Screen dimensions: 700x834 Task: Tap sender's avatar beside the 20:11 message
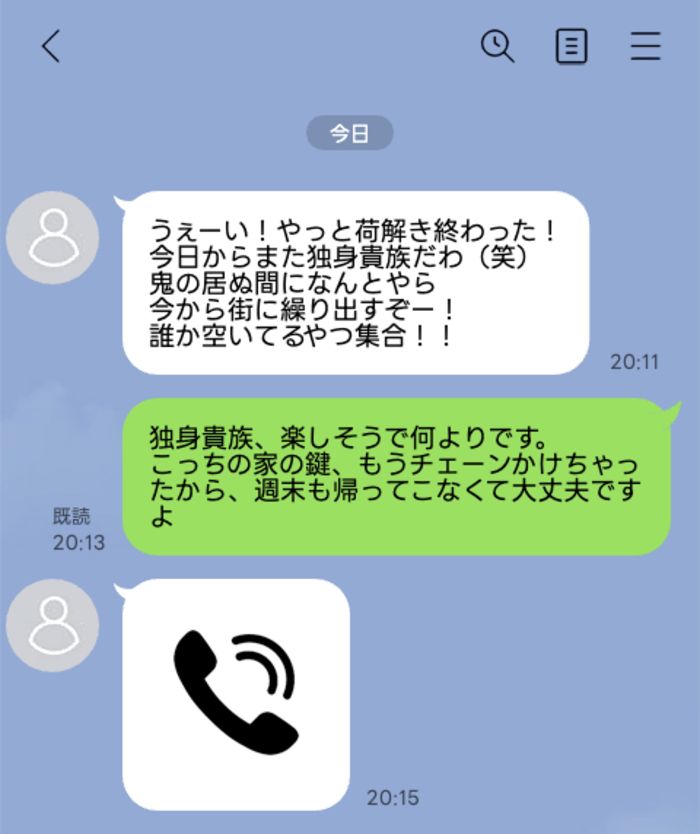[52, 237]
